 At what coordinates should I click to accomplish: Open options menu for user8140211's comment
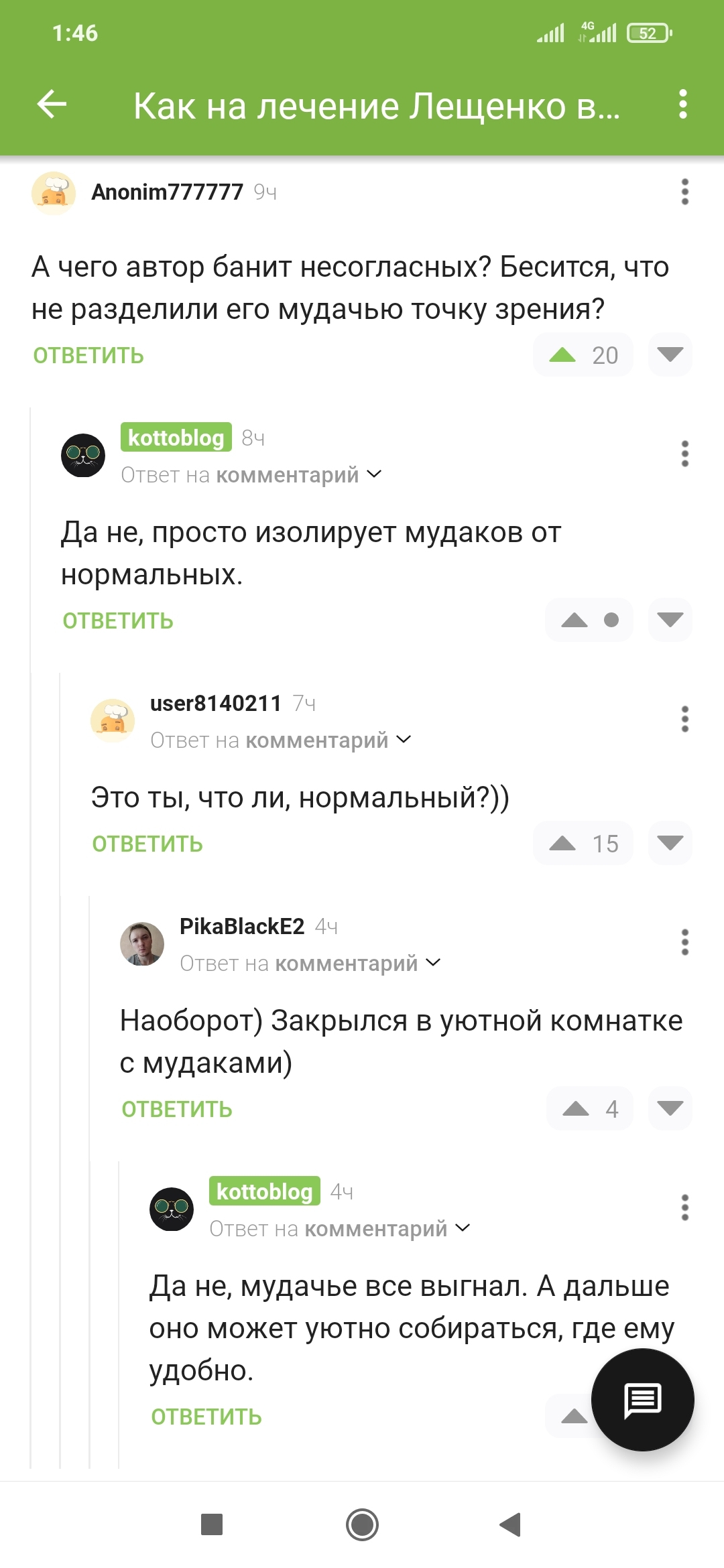[x=684, y=719]
